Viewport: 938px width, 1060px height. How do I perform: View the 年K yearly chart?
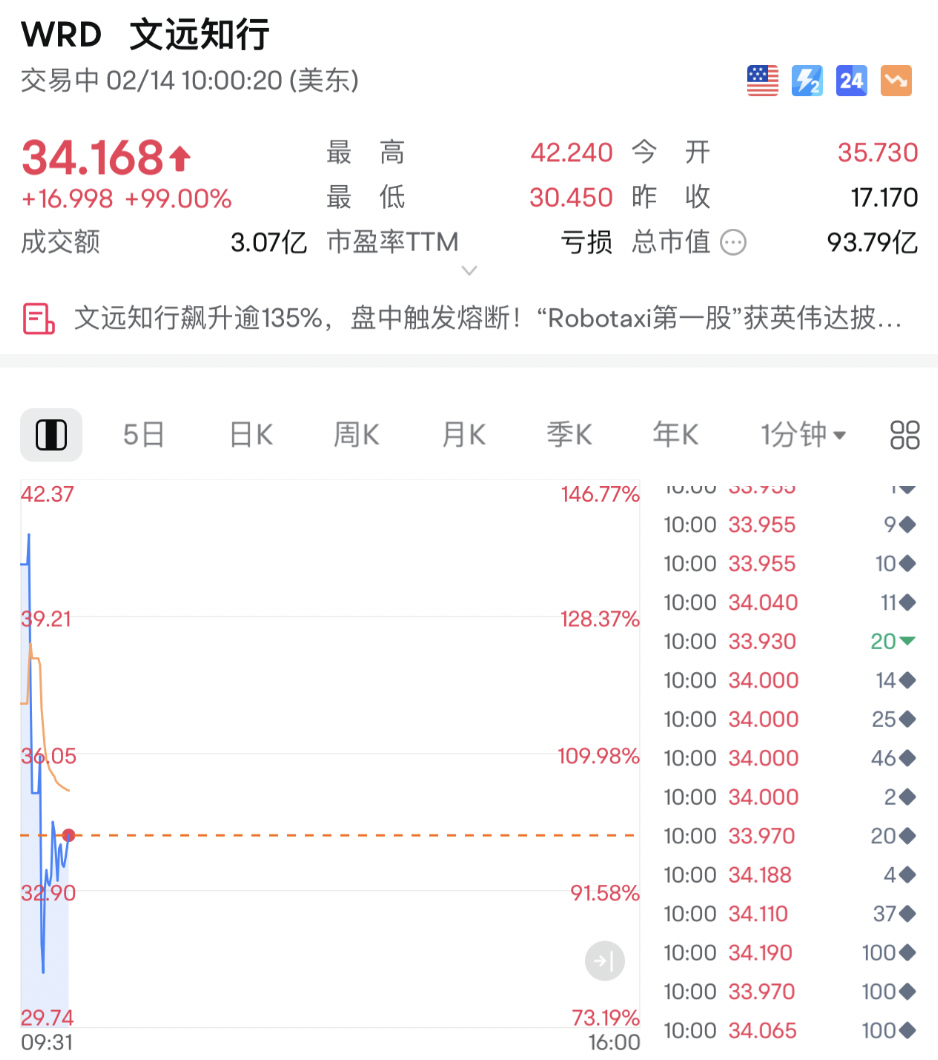coord(675,435)
